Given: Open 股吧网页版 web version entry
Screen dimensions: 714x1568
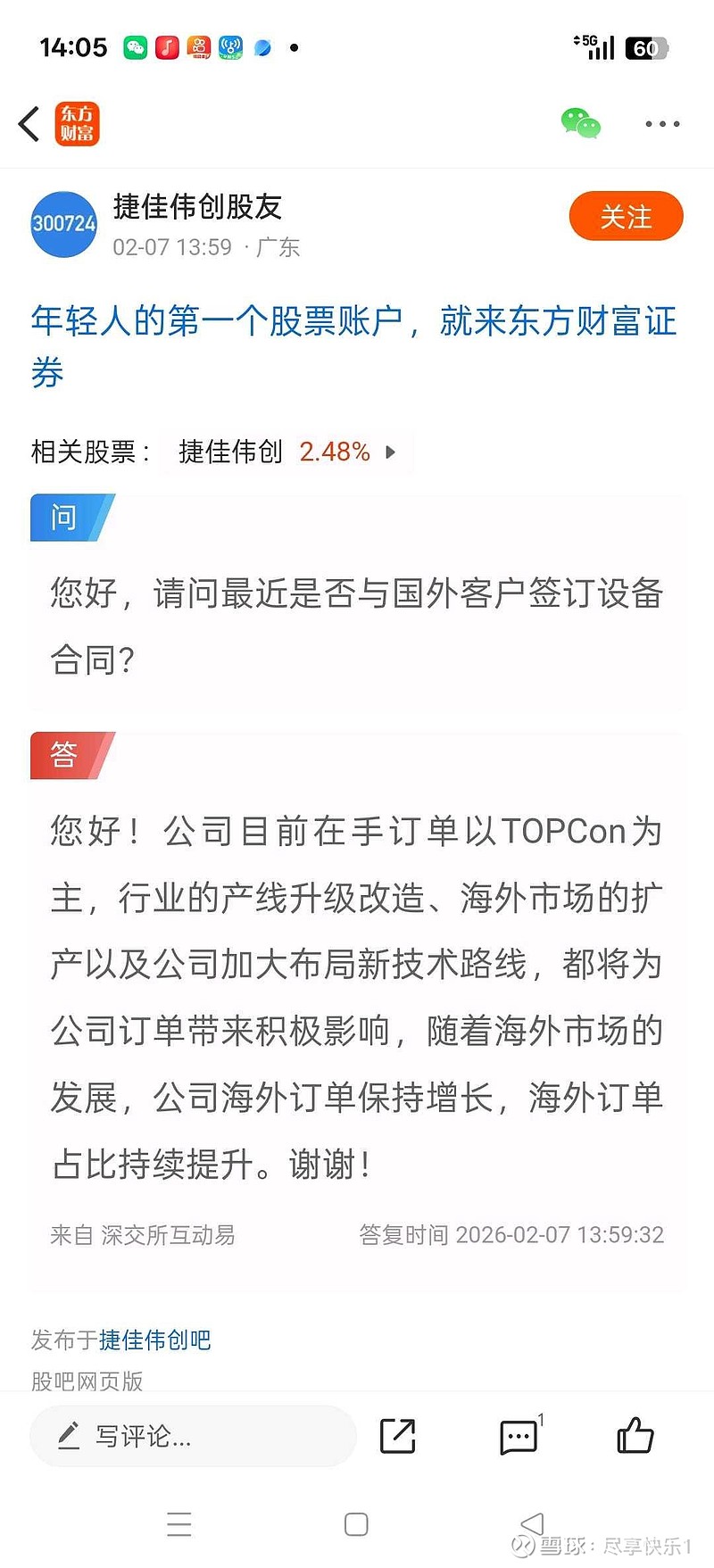Looking at the screenshot, I should (x=87, y=1382).
